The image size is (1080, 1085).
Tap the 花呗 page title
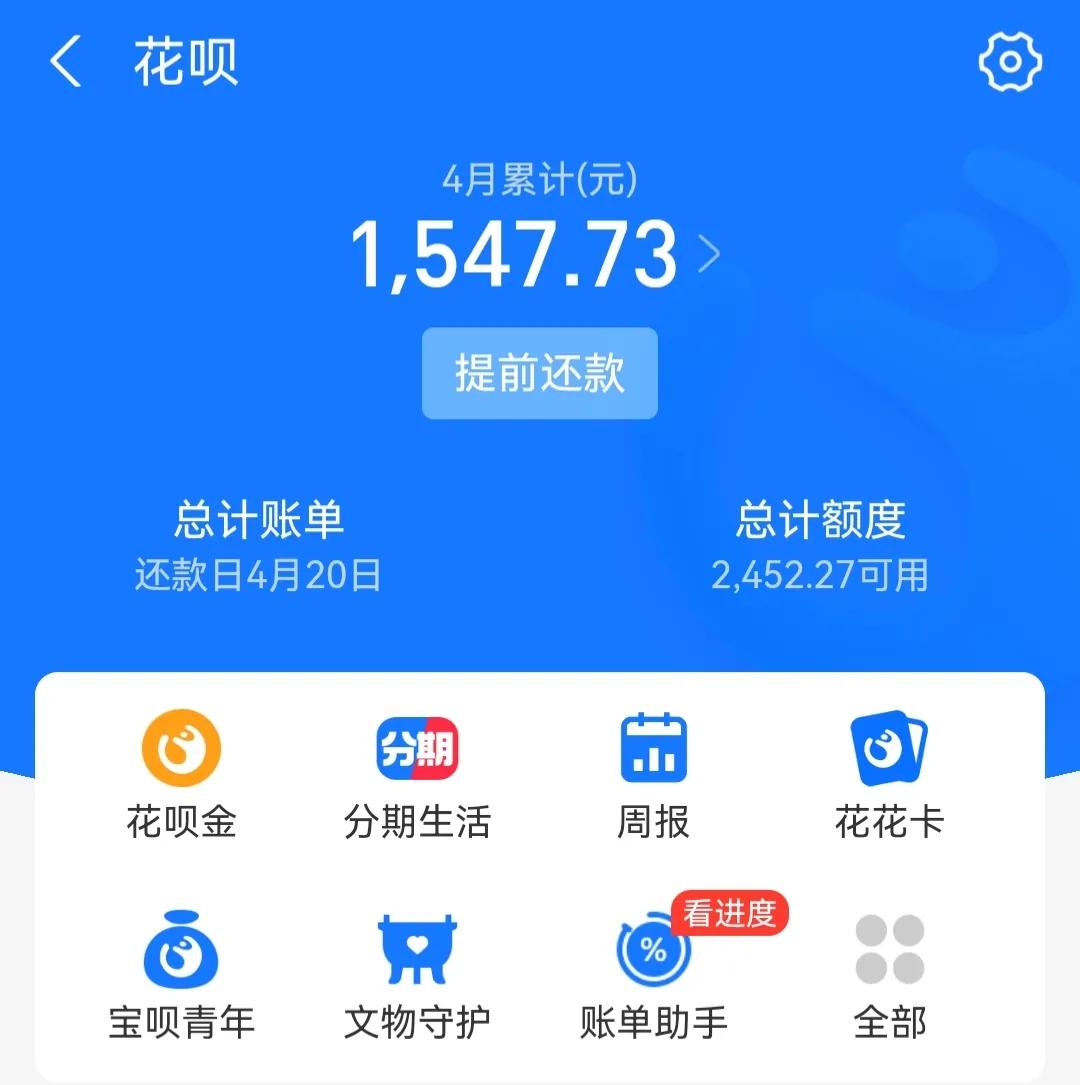[x=185, y=62]
